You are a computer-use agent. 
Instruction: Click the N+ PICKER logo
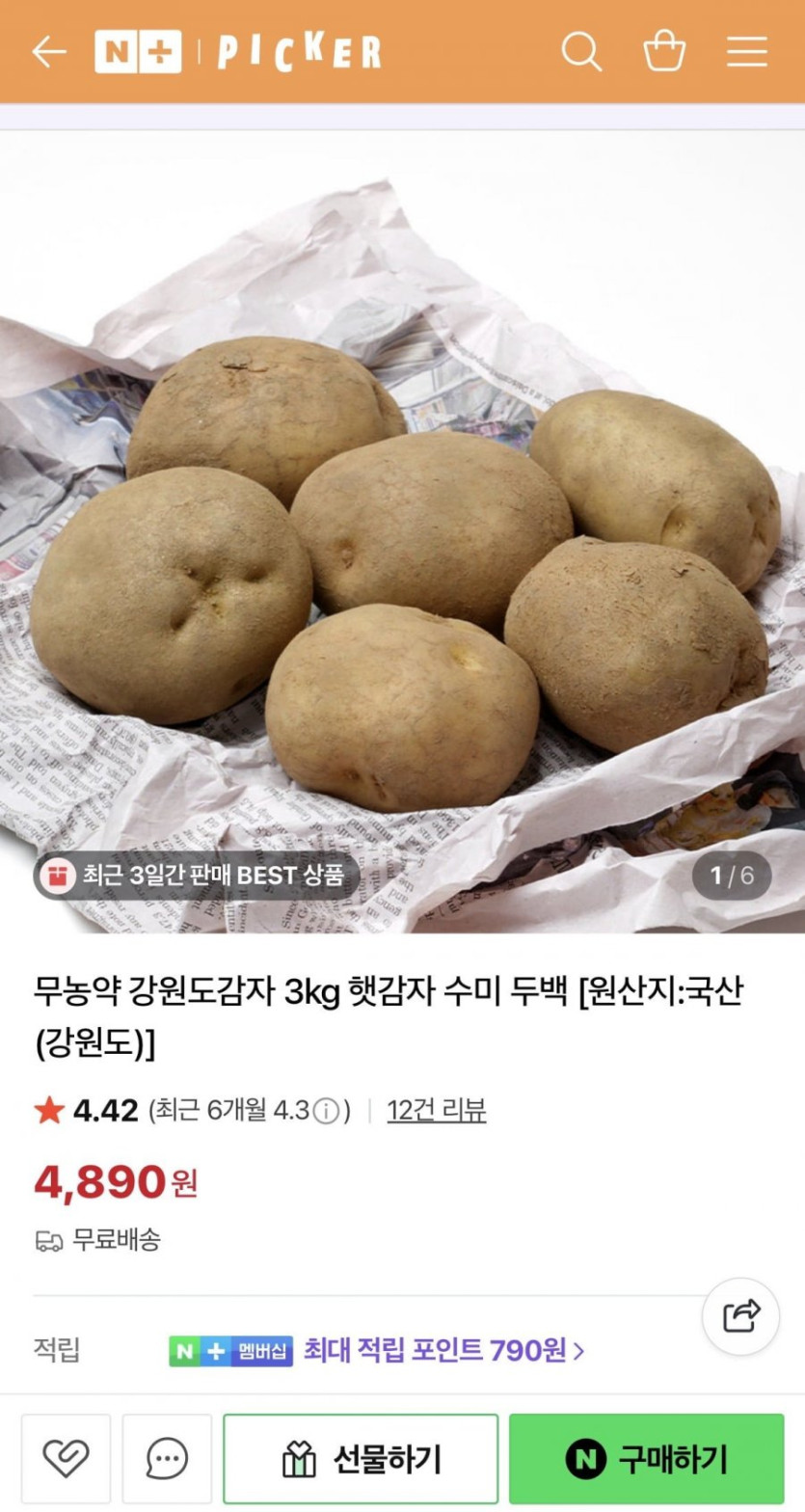236,53
